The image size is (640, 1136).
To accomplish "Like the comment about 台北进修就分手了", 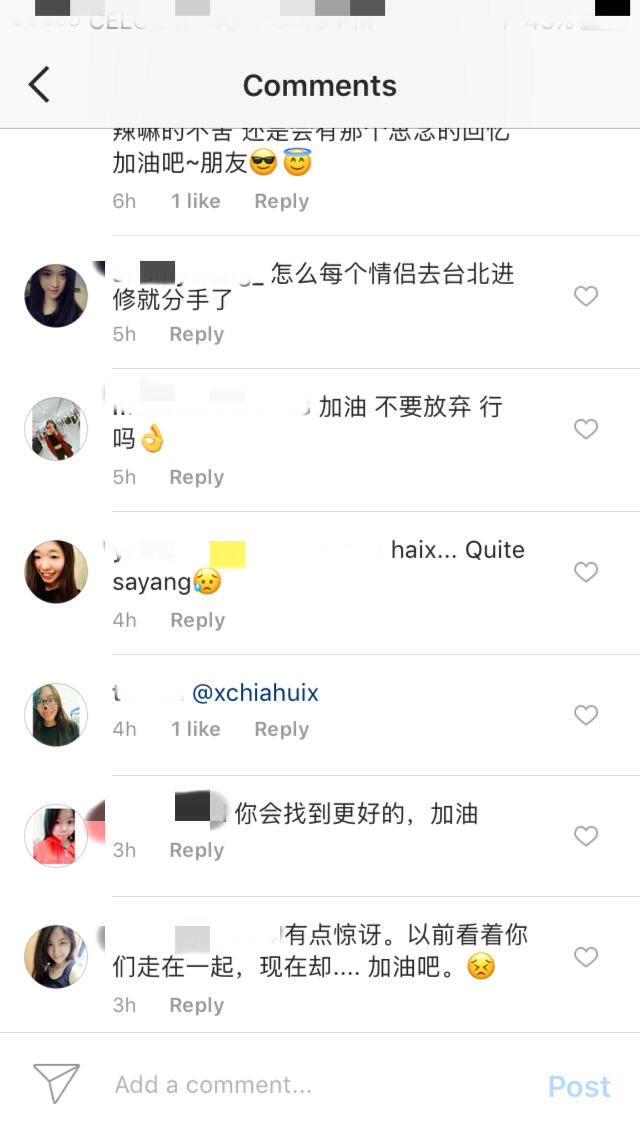I will (x=586, y=296).
